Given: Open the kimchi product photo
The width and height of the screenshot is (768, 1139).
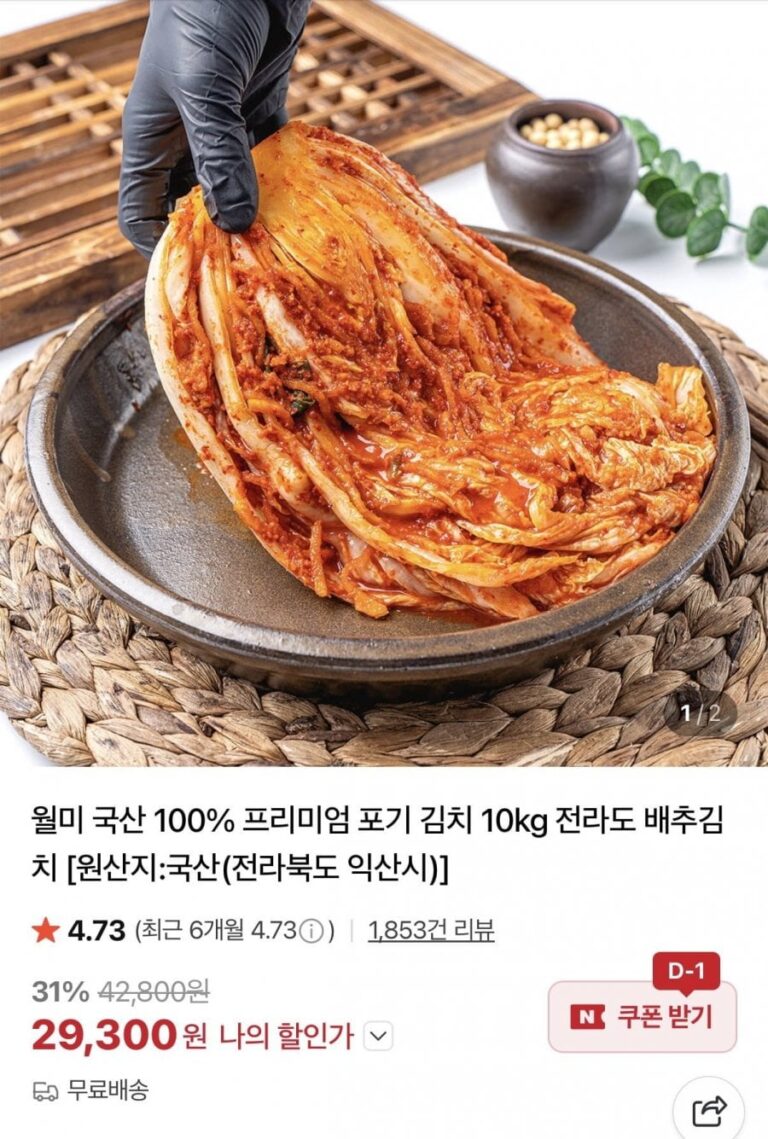Looking at the screenshot, I should (x=384, y=380).
